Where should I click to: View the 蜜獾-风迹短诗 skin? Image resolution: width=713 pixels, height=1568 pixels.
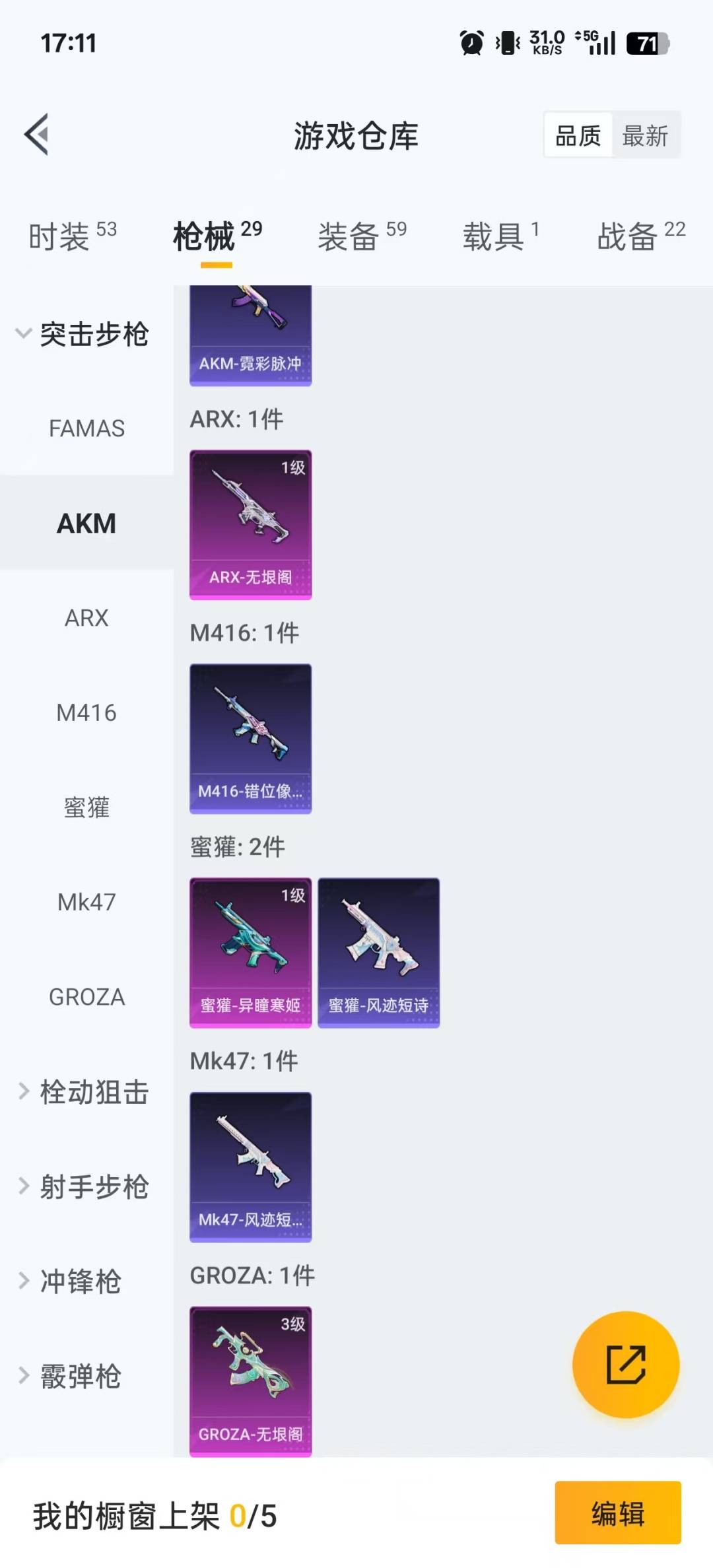[x=378, y=953]
